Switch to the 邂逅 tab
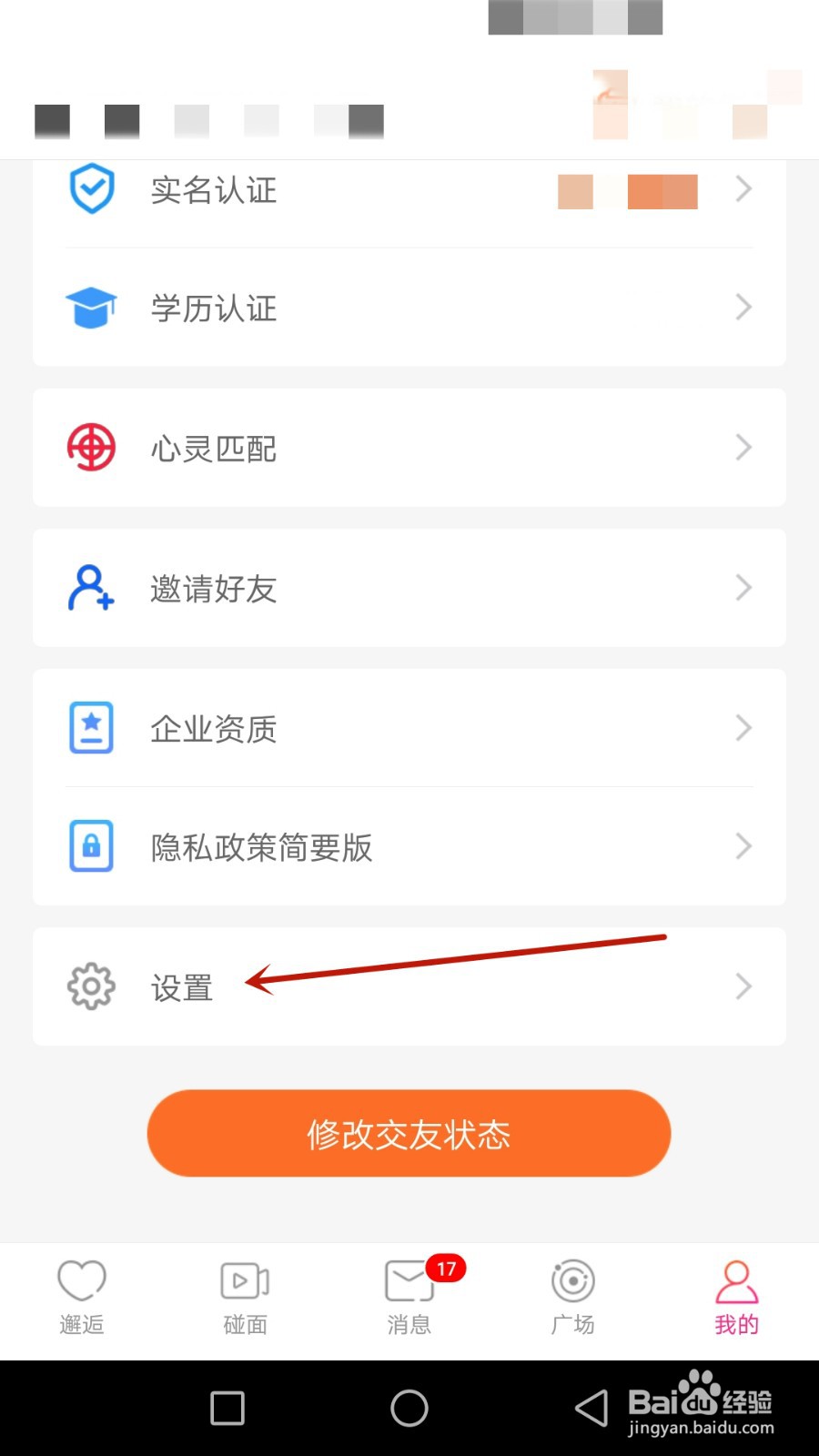 coord(82,1297)
